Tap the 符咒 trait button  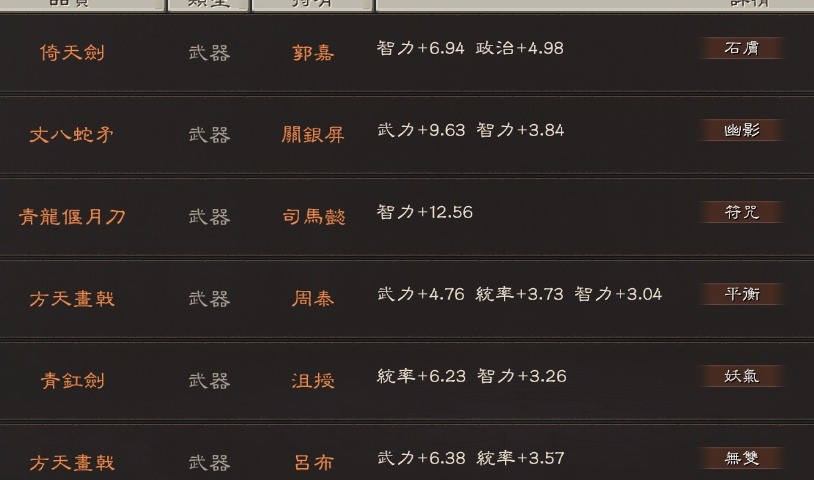click(741, 212)
